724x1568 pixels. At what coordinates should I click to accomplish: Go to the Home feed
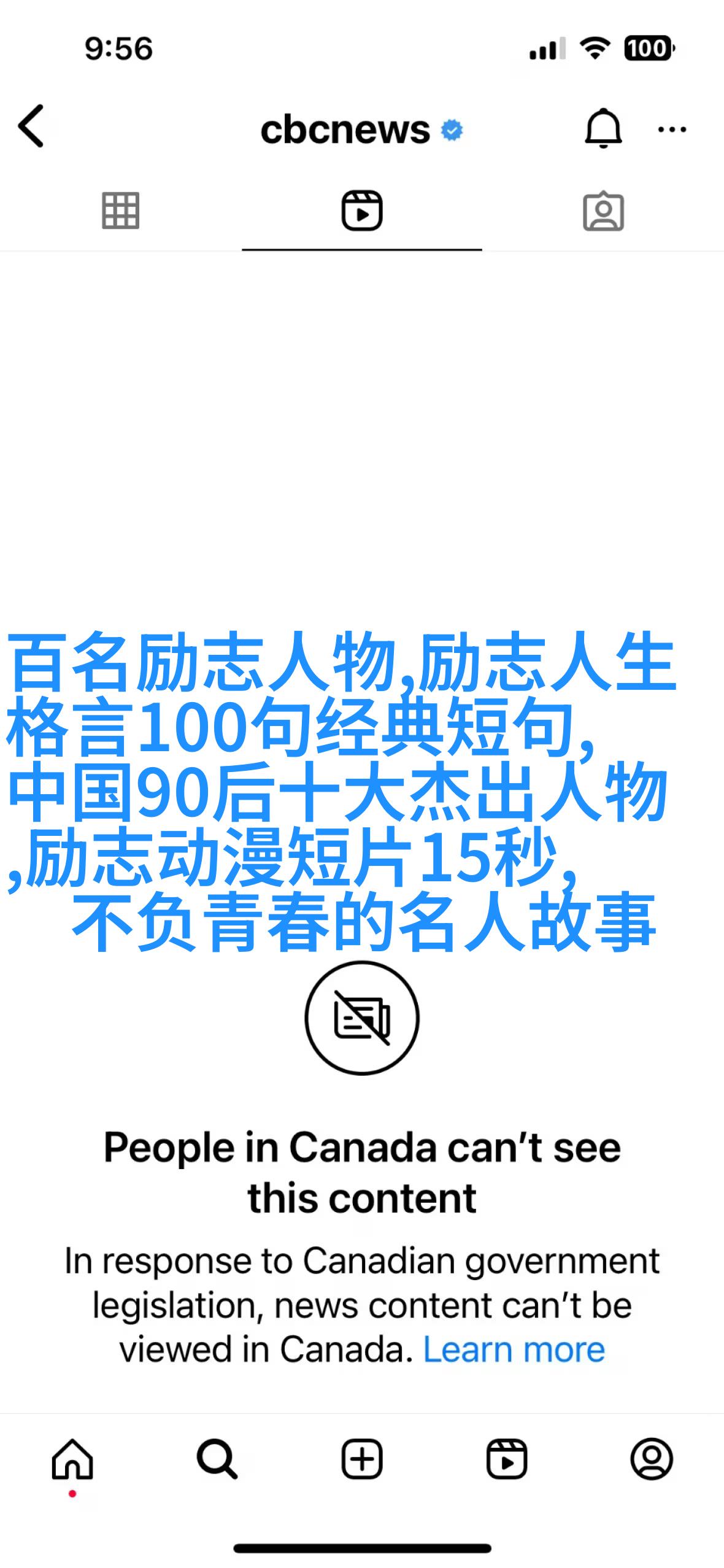[72, 1459]
